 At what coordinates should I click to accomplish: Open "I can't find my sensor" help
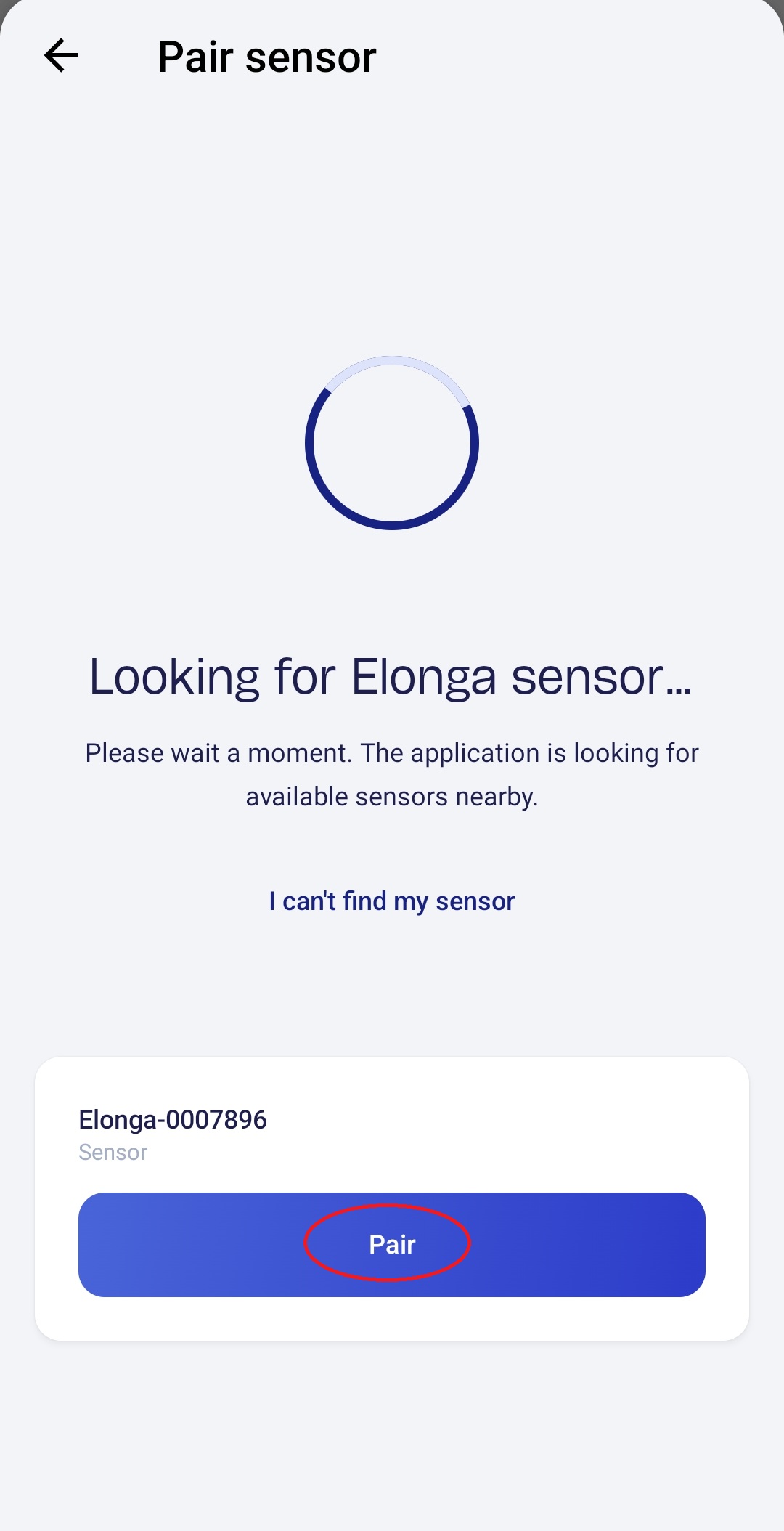point(391,901)
